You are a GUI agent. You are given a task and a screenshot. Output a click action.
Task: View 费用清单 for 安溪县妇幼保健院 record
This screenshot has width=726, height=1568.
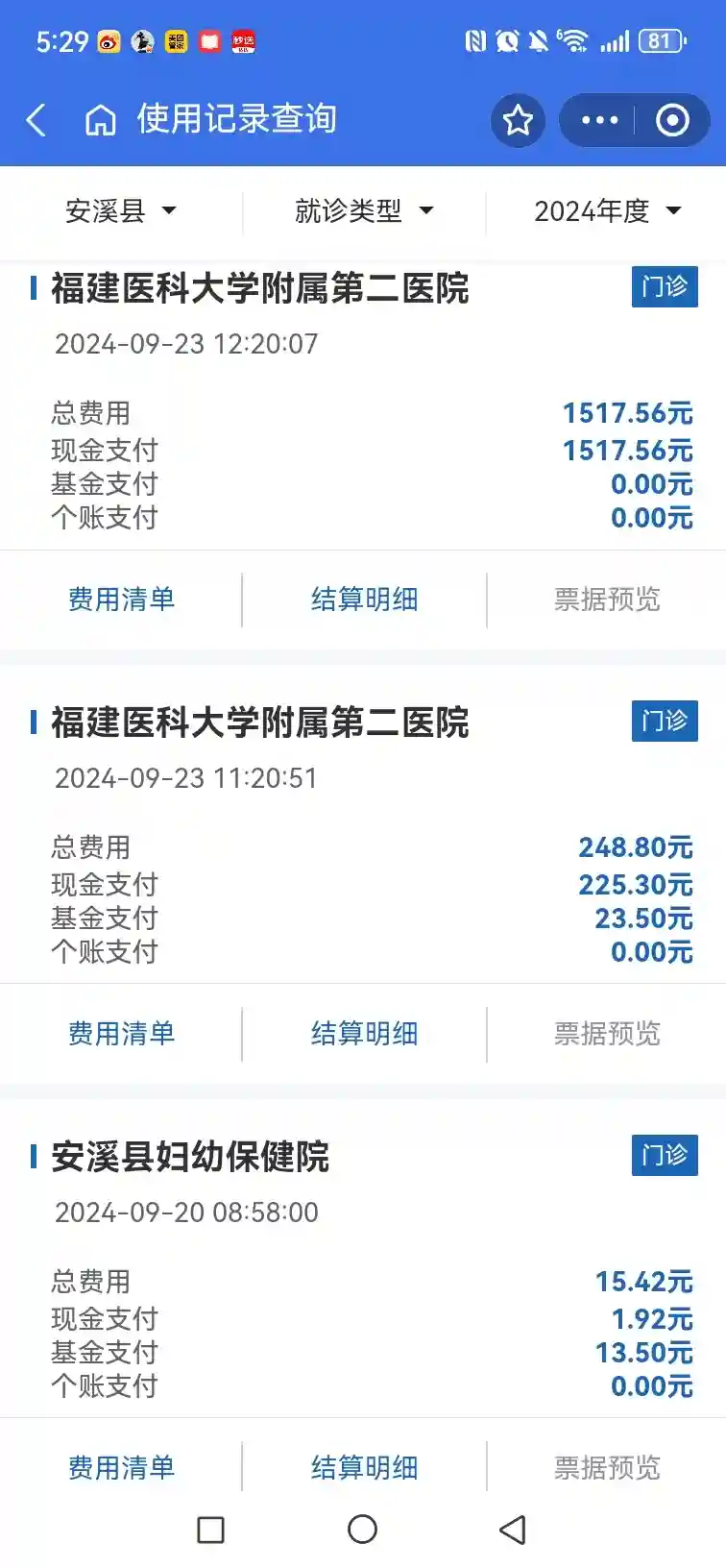pos(121,1467)
